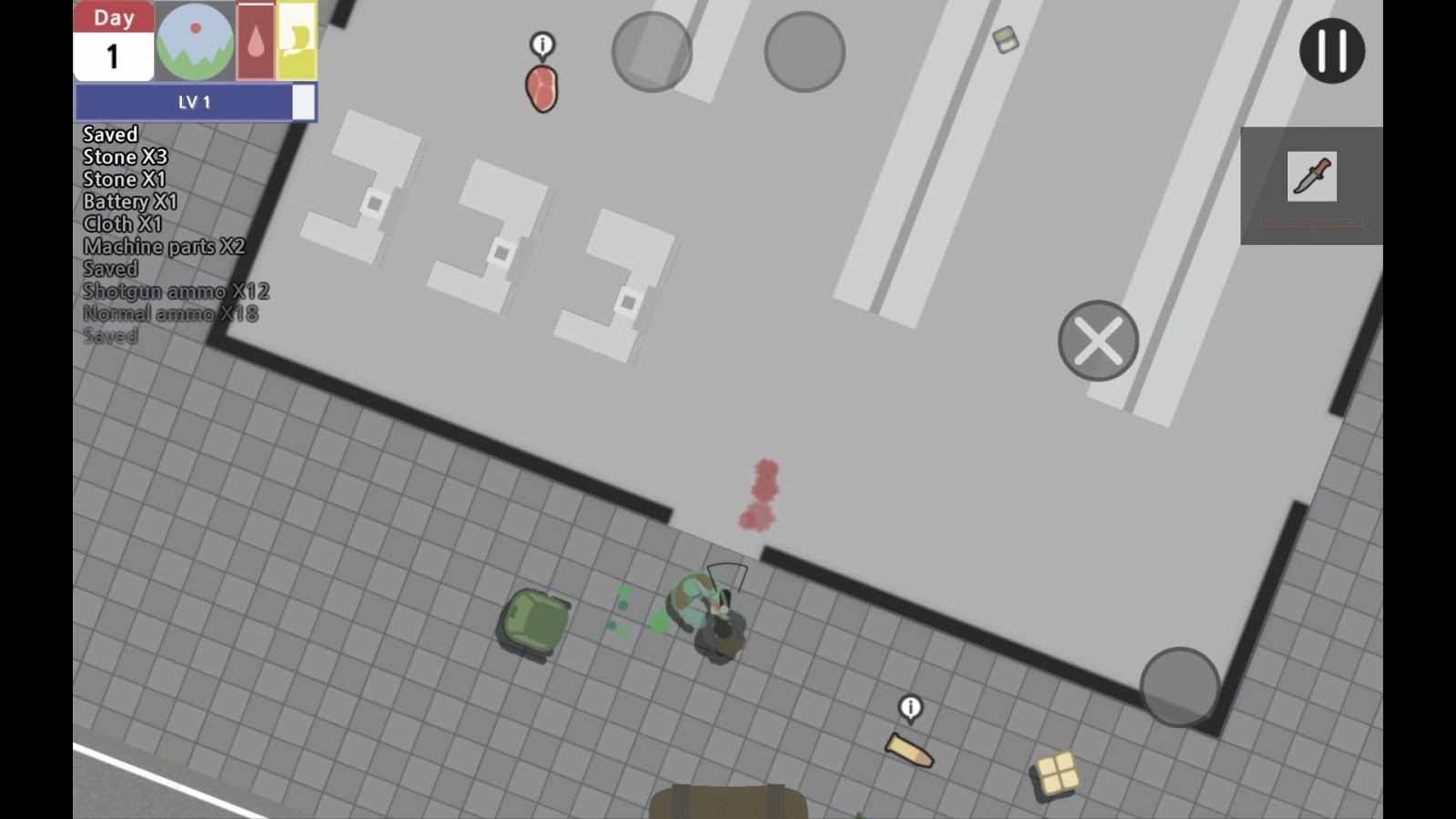Tap the X cancel button
The image size is (1456, 819).
pos(1098,340)
